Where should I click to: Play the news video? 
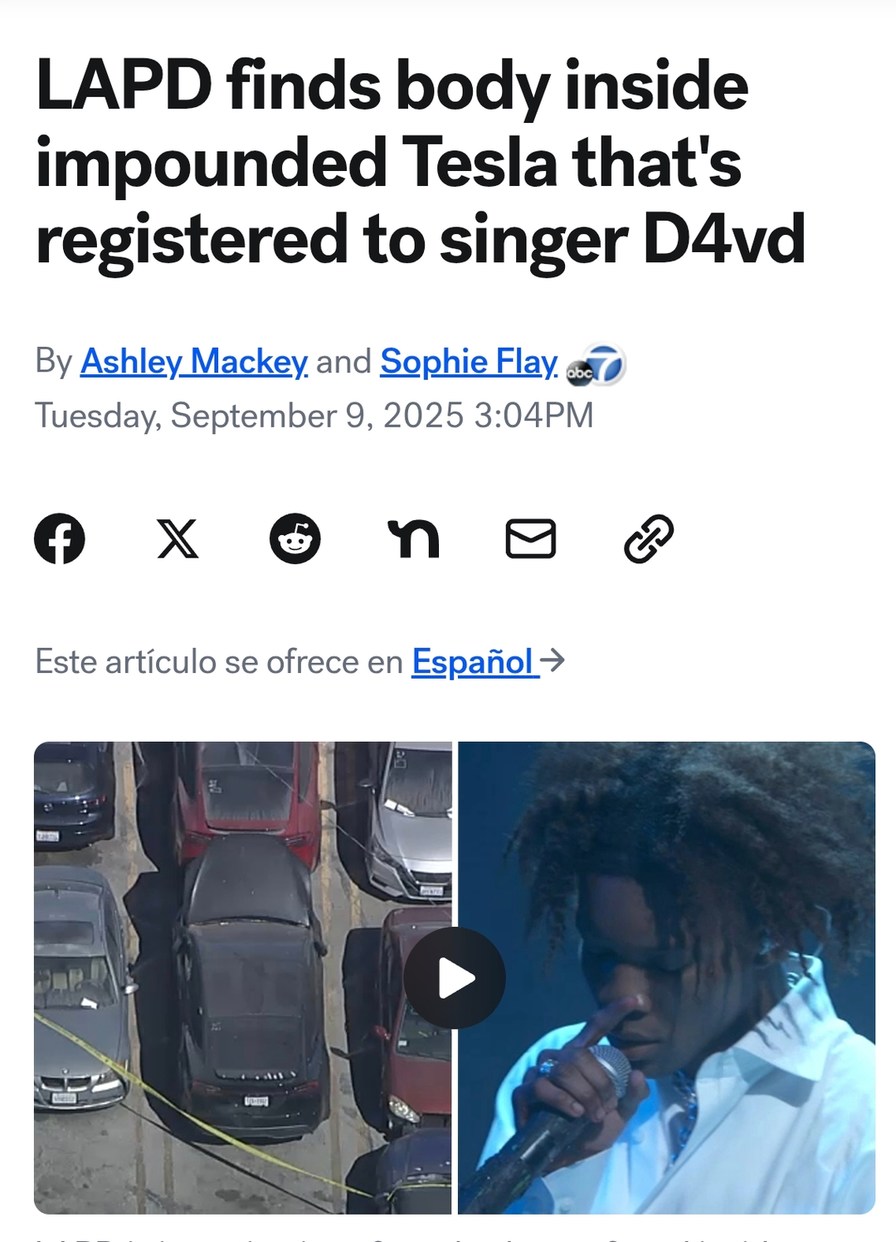455,977
